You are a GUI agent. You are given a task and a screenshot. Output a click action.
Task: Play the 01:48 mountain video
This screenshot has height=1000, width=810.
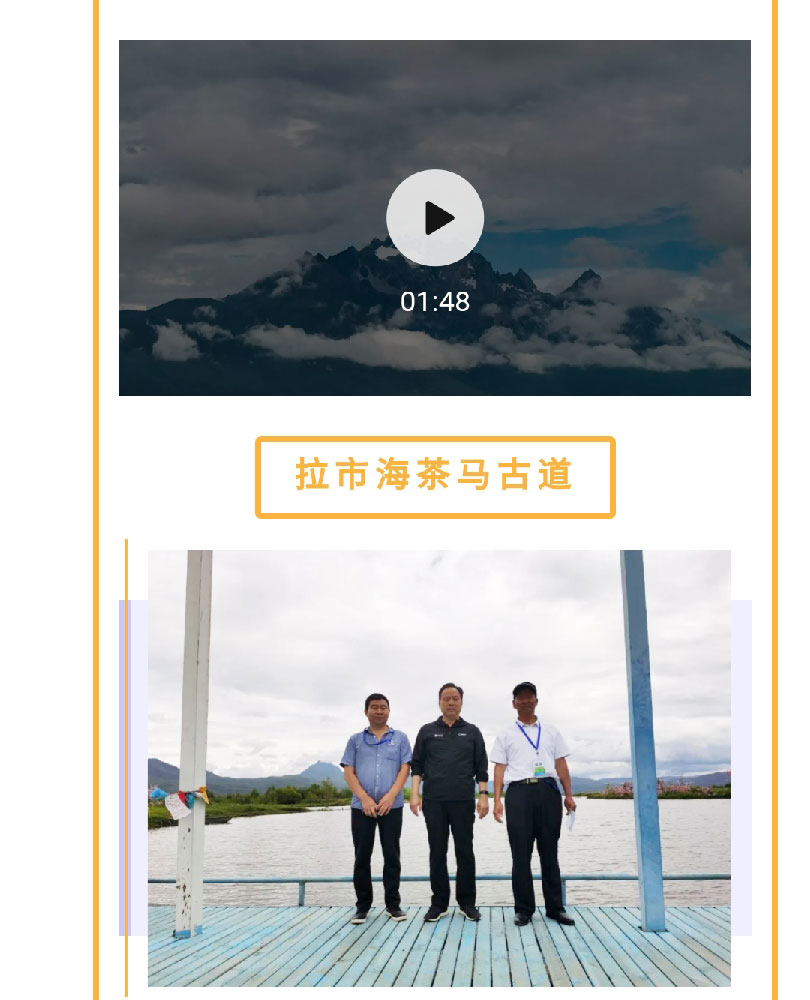[435, 218]
